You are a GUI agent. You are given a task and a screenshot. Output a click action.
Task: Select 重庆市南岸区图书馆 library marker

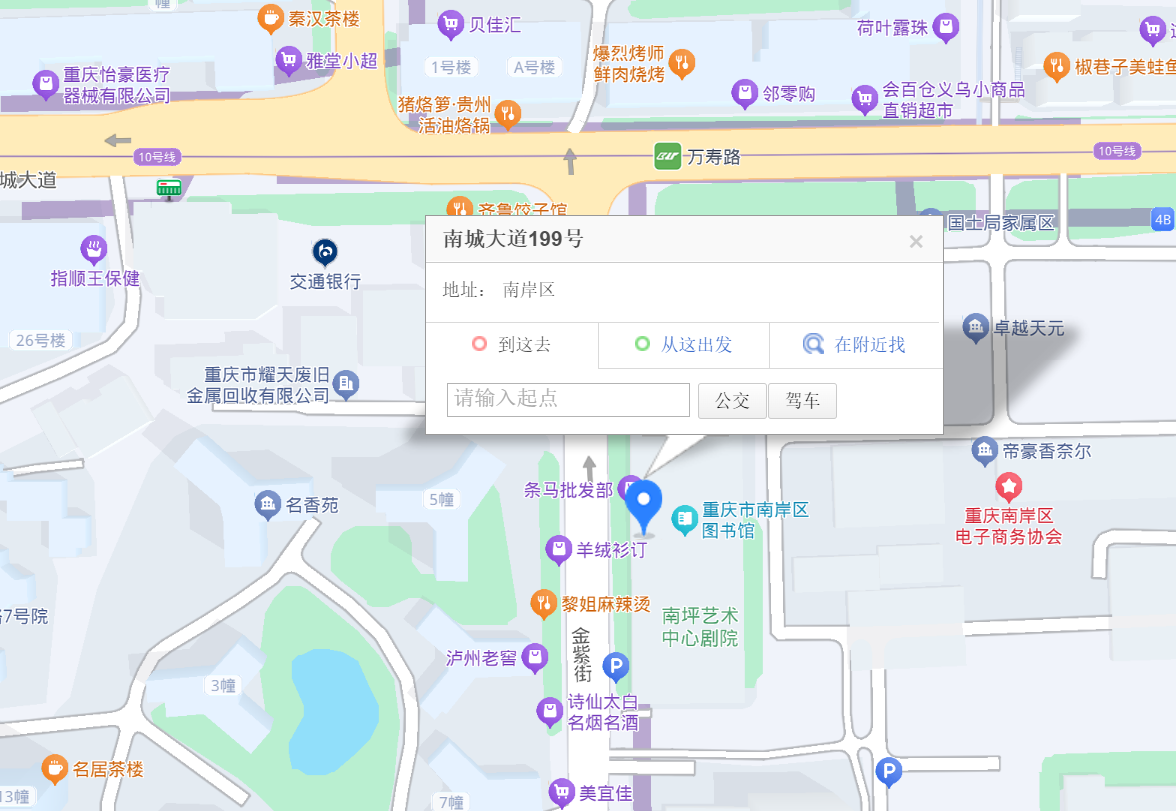[685, 518]
